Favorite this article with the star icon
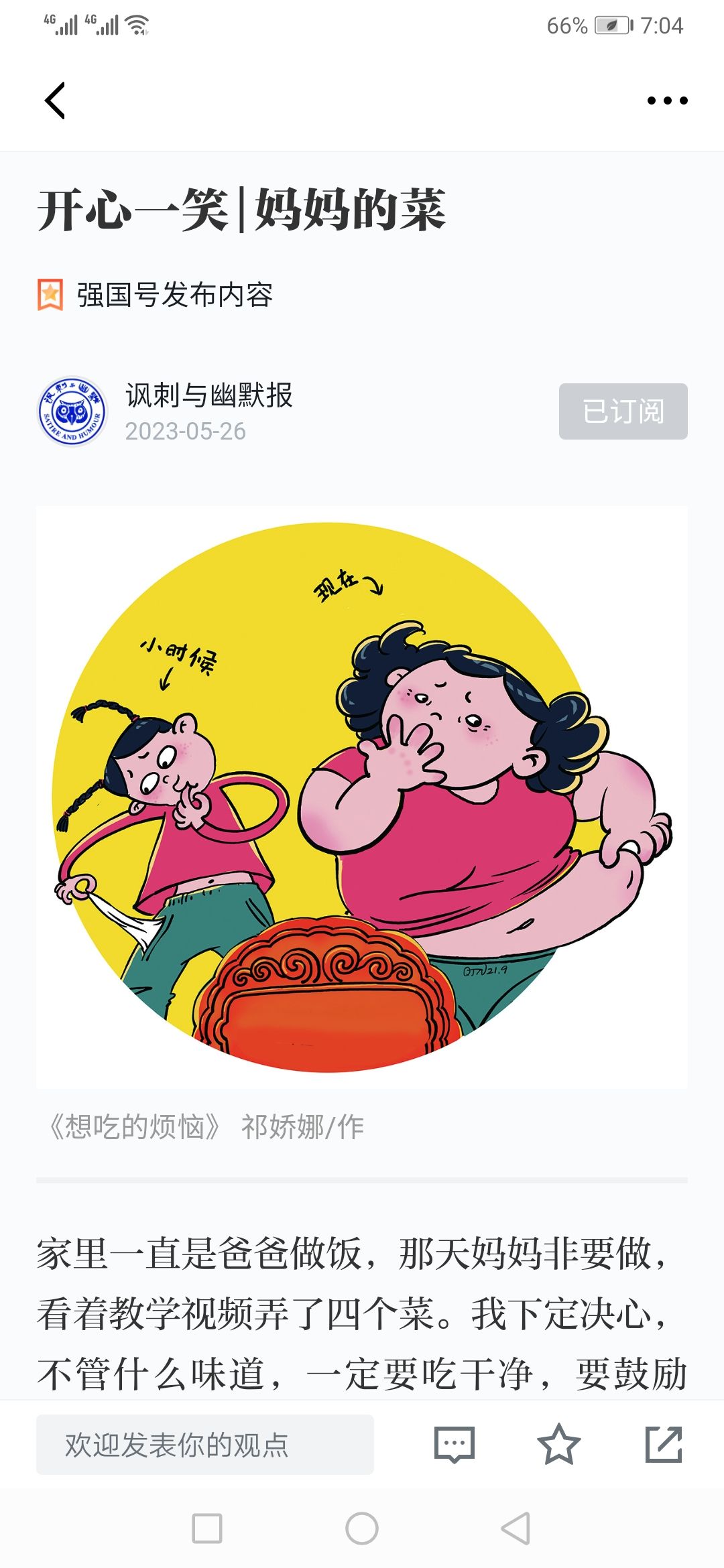 (x=558, y=1445)
